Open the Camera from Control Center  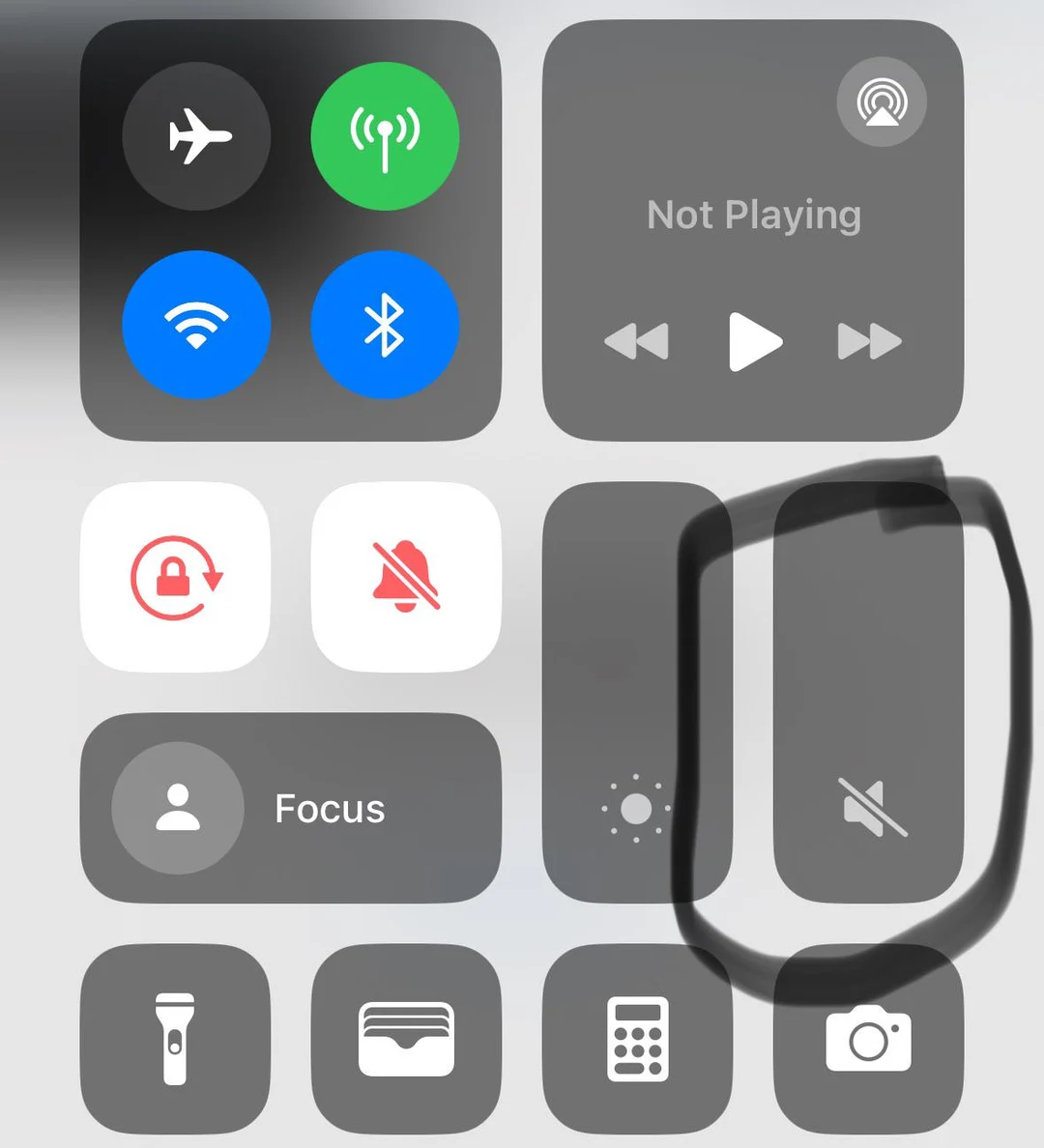pyautogui.click(x=867, y=1039)
